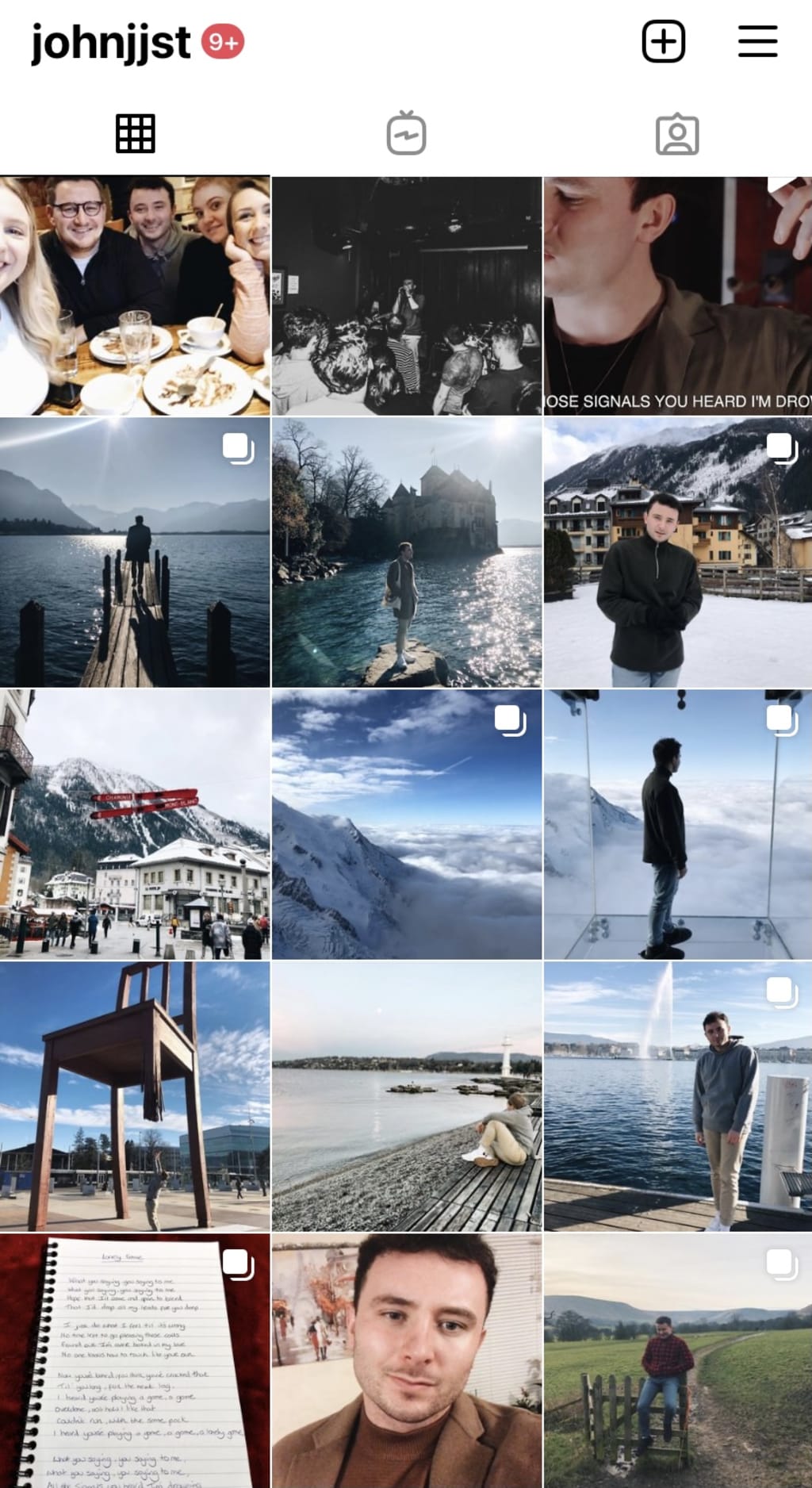The width and height of the screenshot is (812, 1488).
Task: Open the hamburger menu
Action: [x=757, y=41]
